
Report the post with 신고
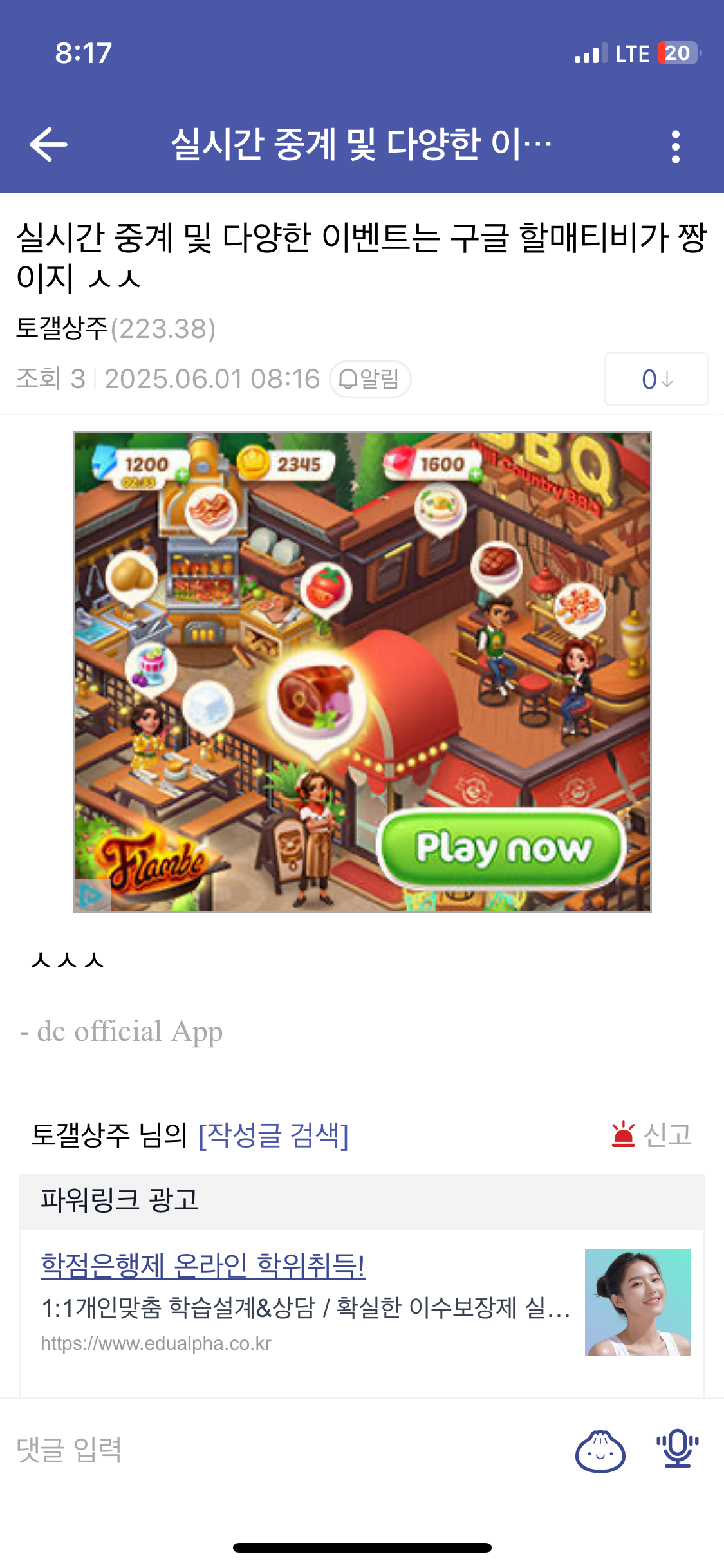(652, 1134)
